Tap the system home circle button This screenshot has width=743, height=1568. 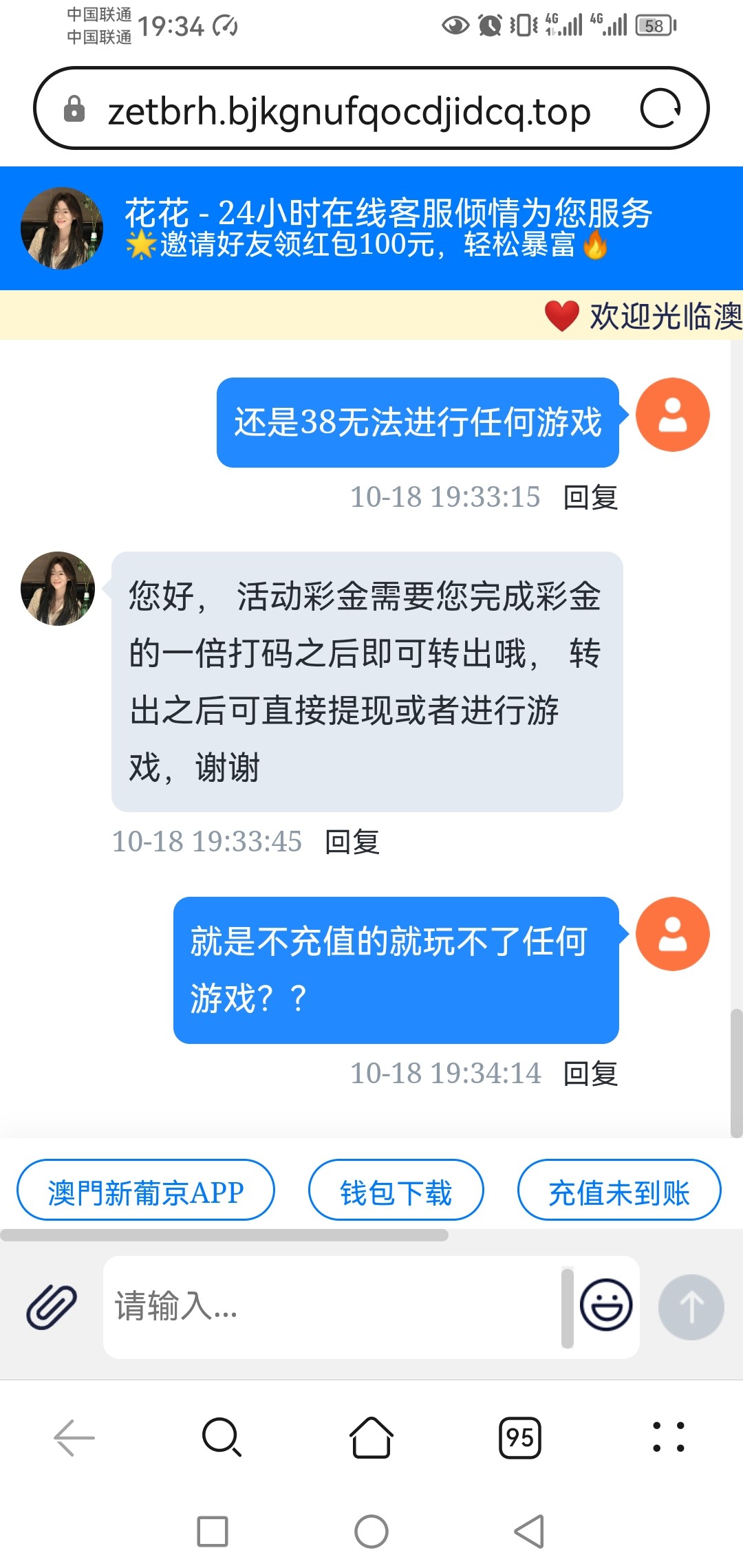coord(371,1532)
